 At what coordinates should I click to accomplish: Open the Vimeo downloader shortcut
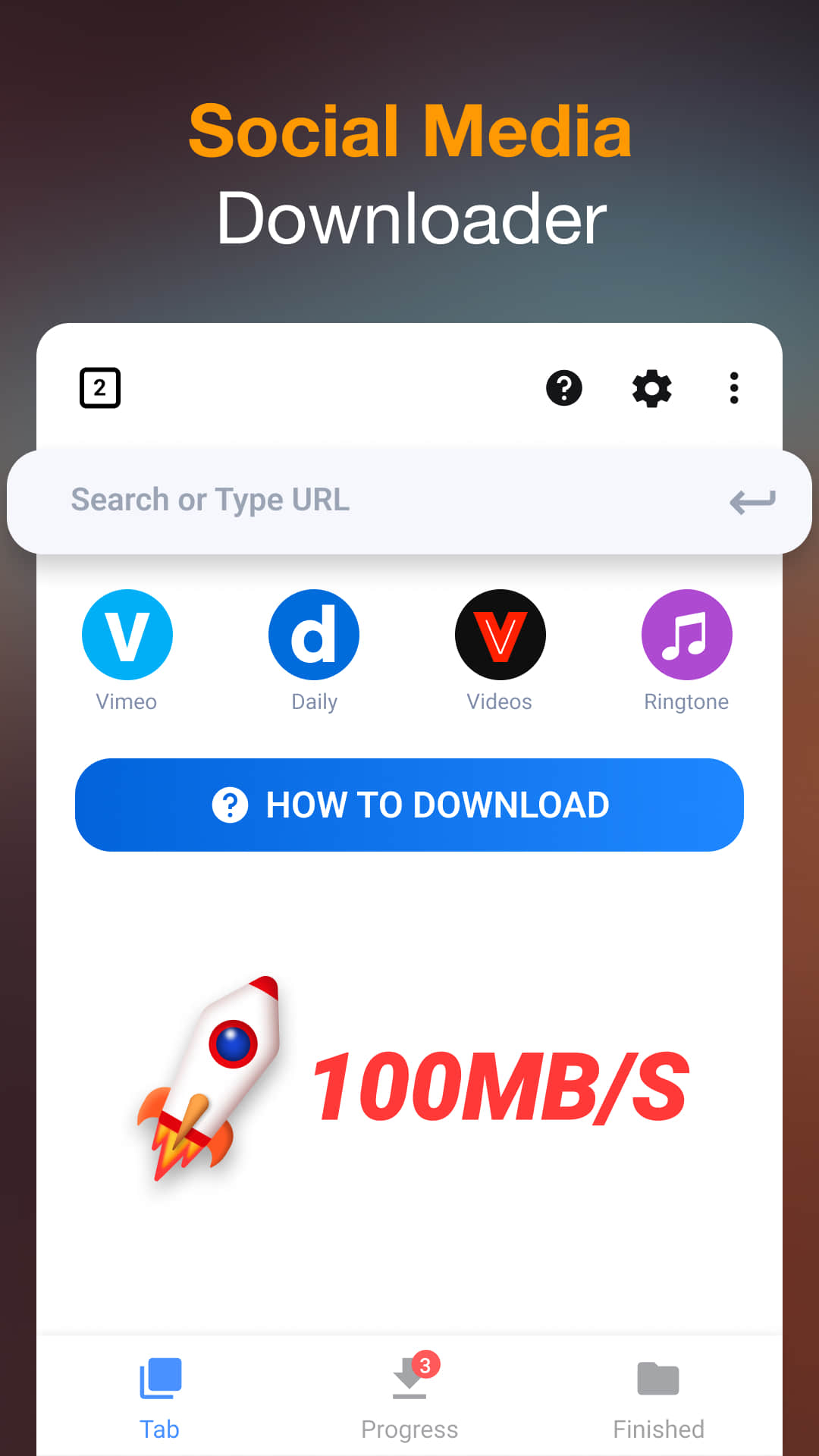(x=126, y=635)
